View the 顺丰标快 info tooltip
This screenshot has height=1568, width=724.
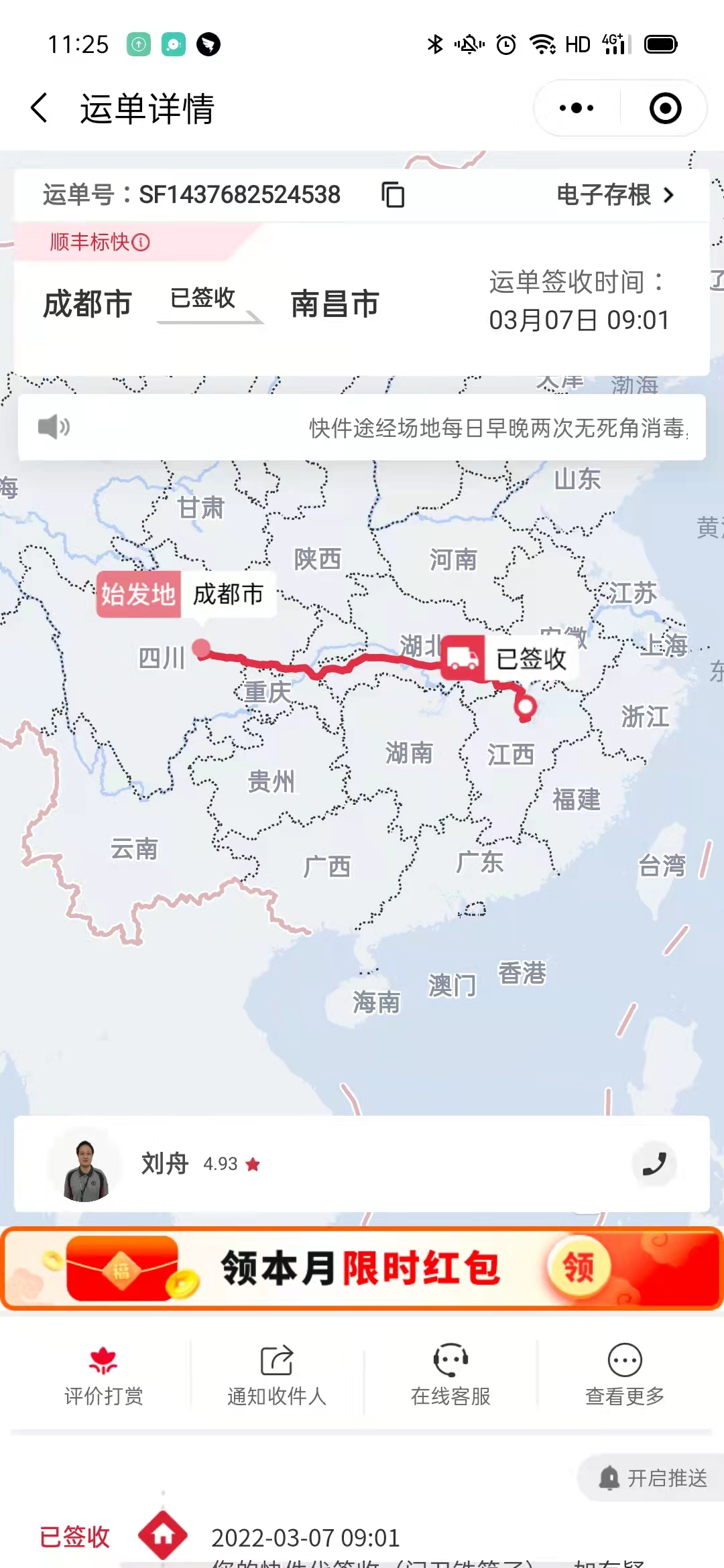click(x=141, y=242)
